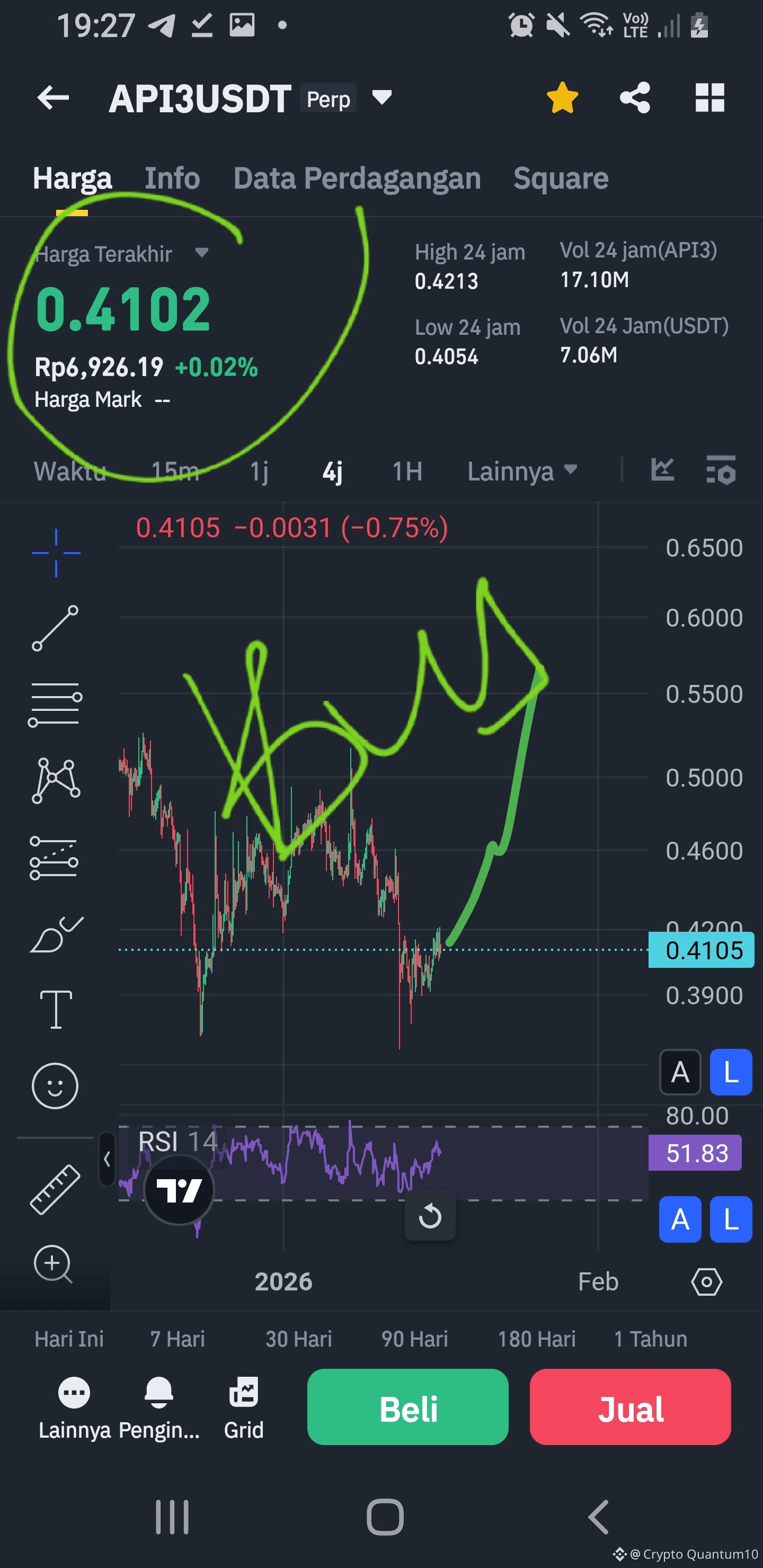The width and height of the screenshot is (763, 1568).
Task: Switch to Data Perdagangan tab
Action: [x=357, y=179]
